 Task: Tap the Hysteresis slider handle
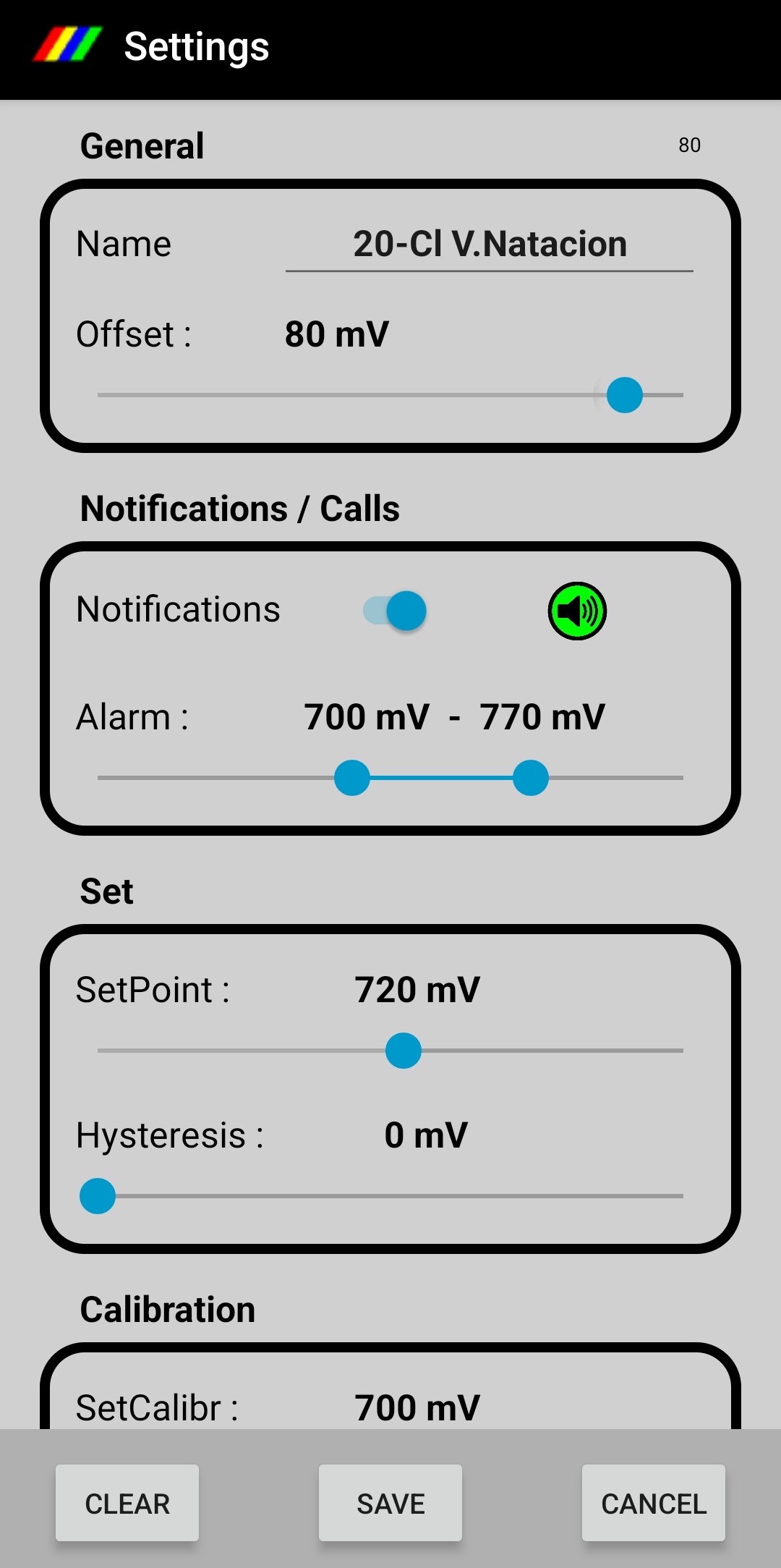(98, 1196)
